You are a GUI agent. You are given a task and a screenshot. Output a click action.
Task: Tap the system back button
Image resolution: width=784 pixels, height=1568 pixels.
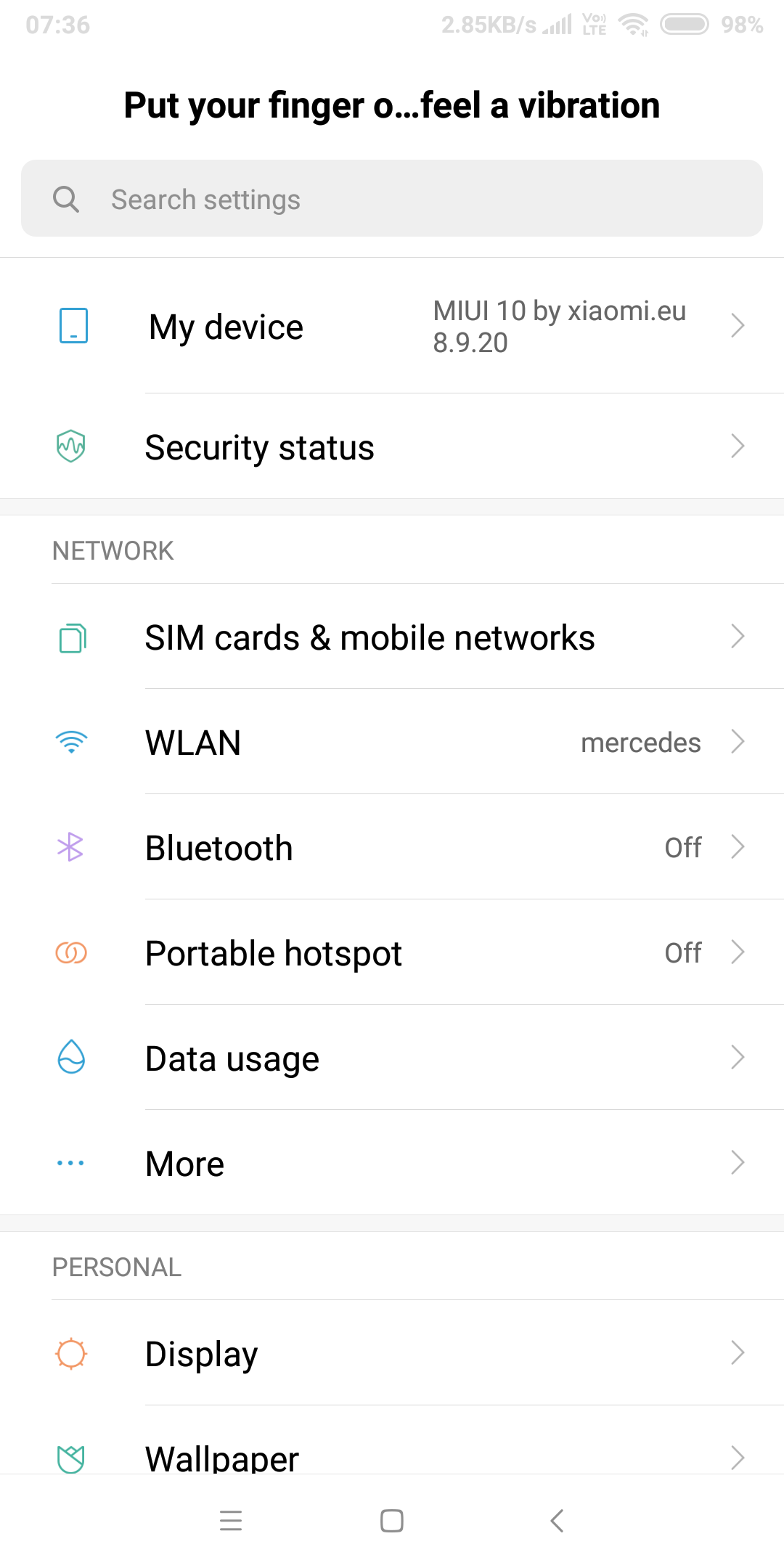(x=557, y=1520)
